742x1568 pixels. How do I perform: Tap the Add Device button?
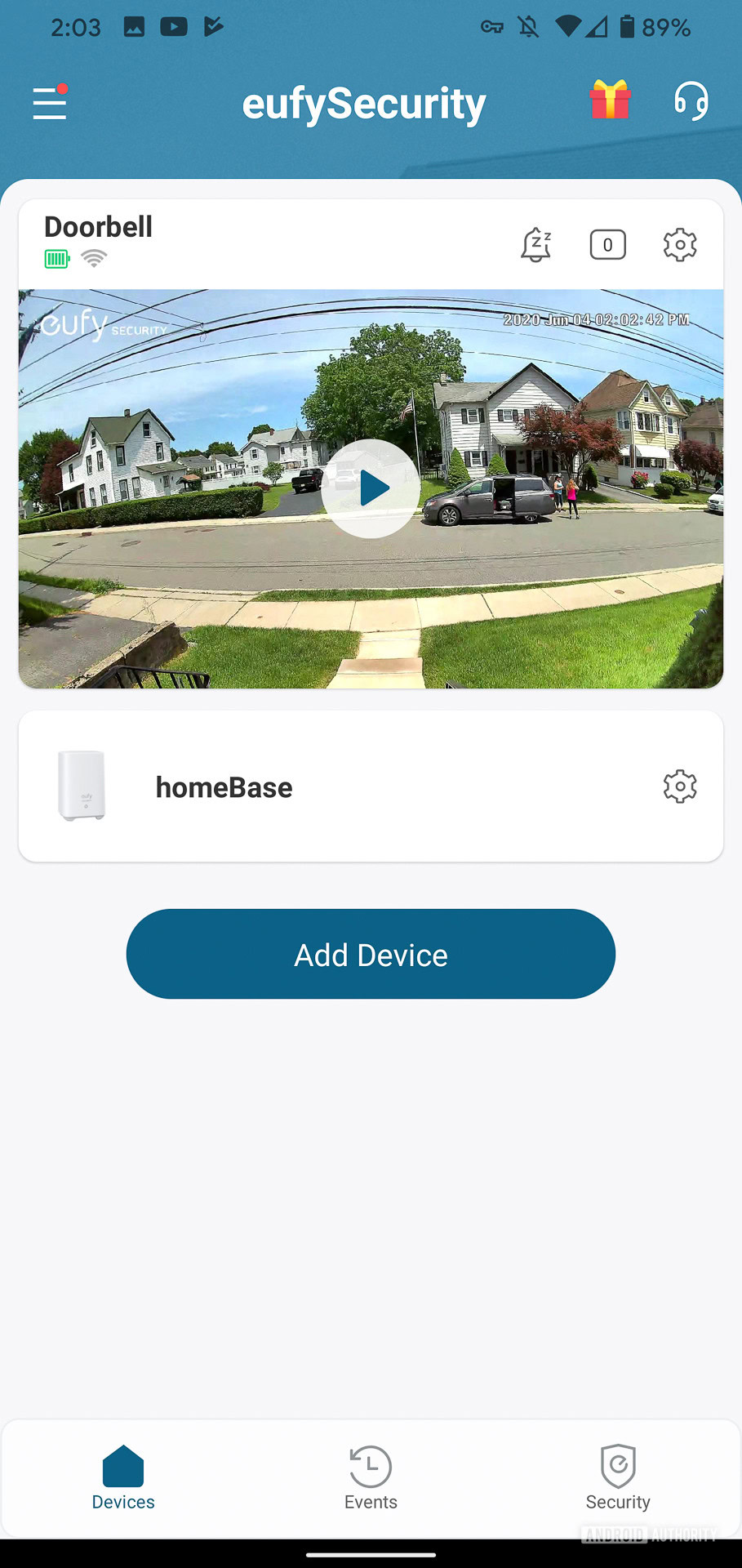371,954
